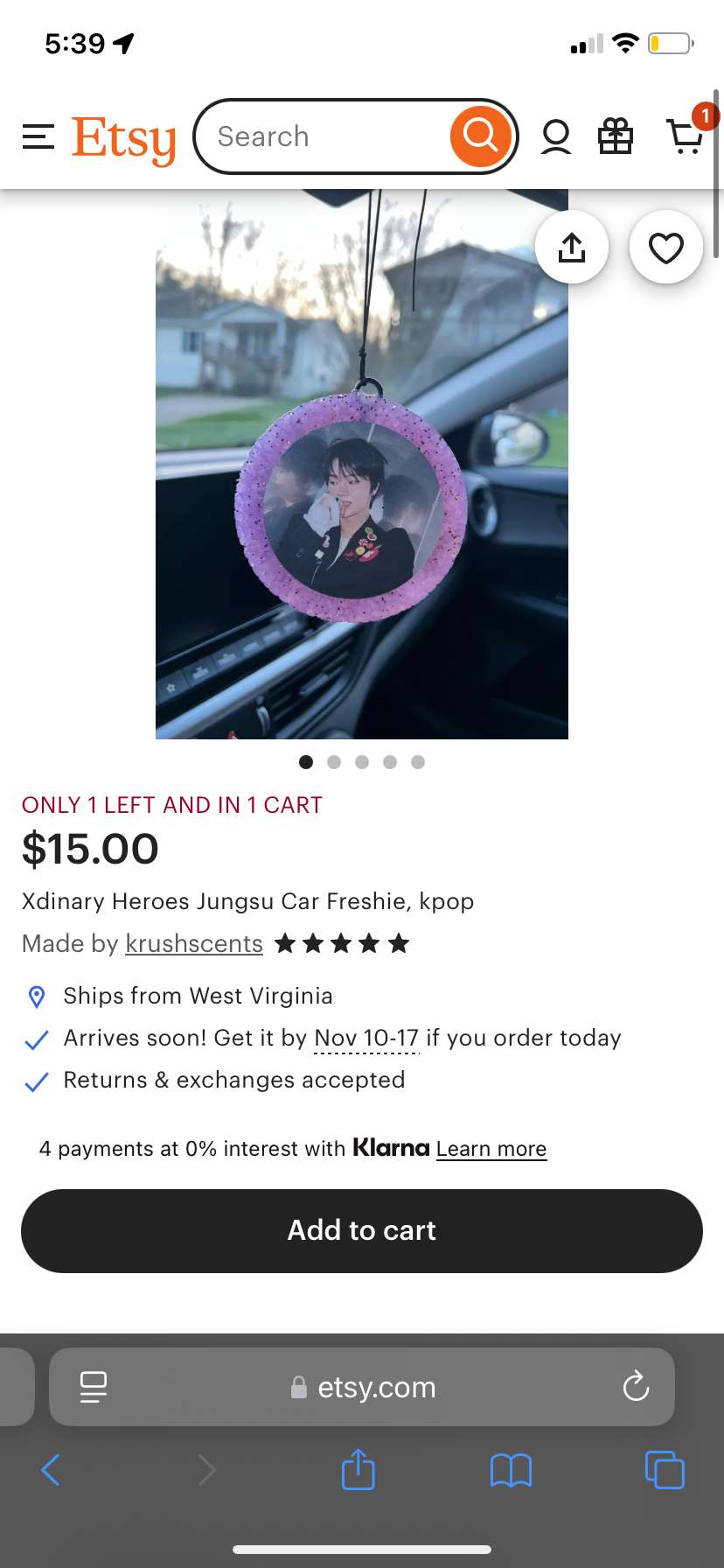724x1568 pixels.
Task: Show open Safari tabs
Action: pyautogui.click(x=665, y=1470)
